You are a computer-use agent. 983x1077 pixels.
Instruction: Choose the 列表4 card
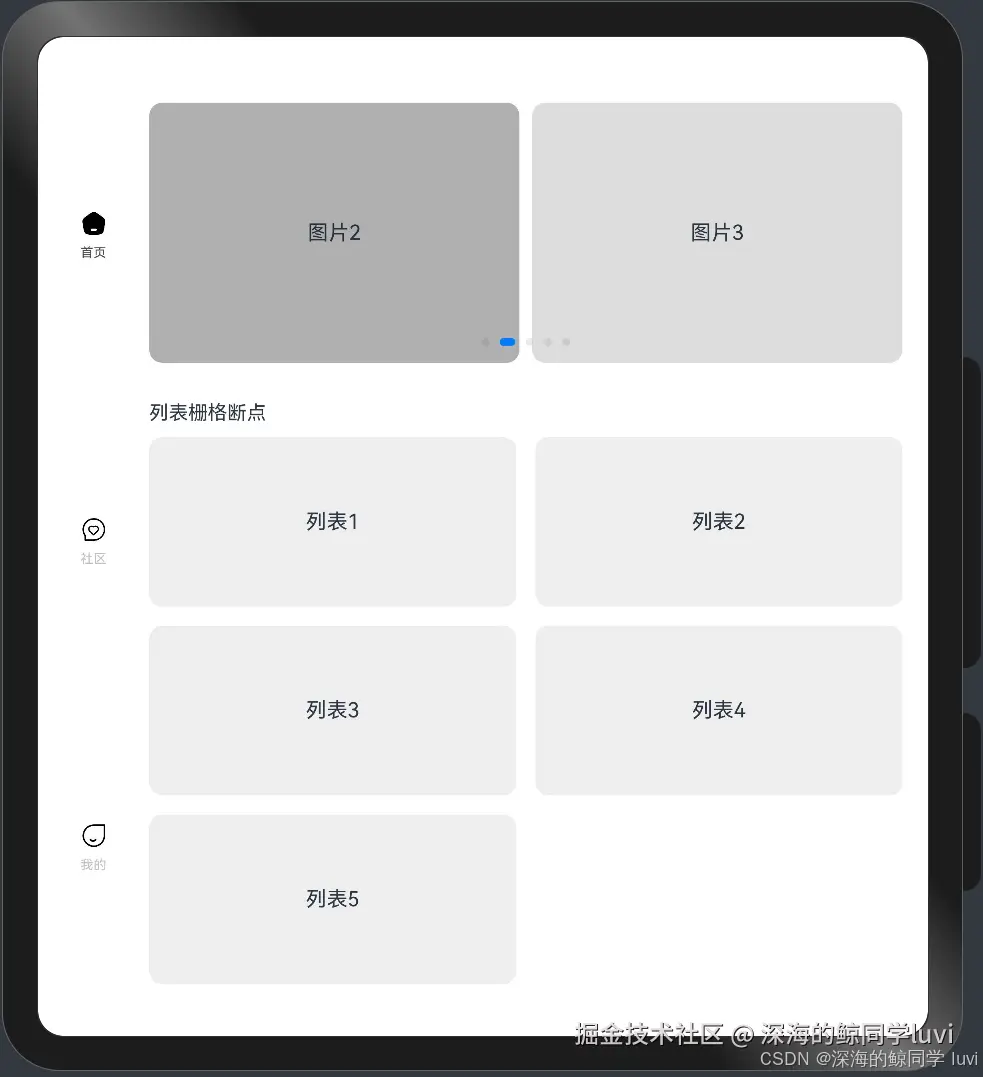718,710
